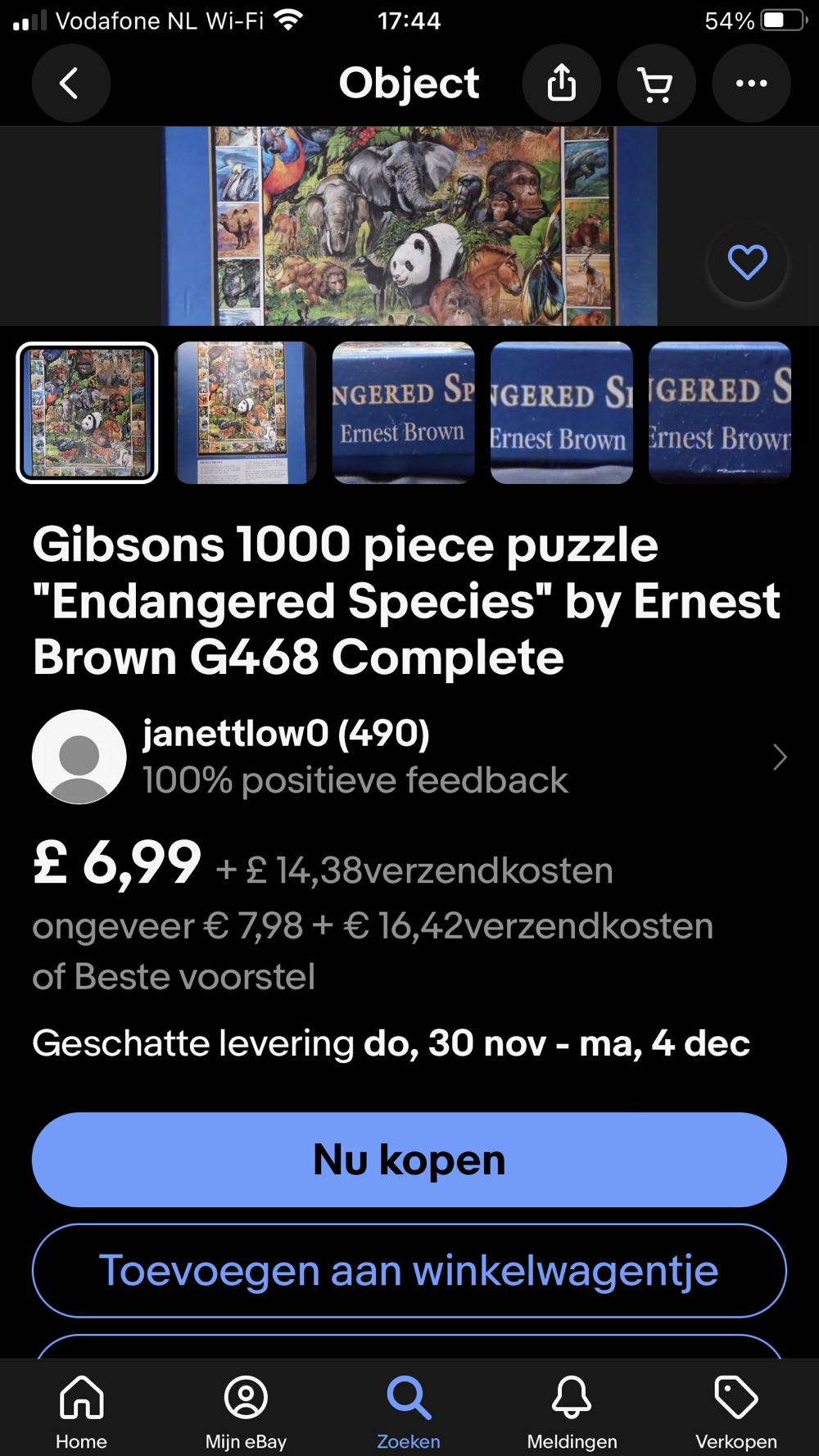This screenshot has height=1456, width=819.
Task: Add puzzle to winkelwagentje
Action: (x=409, y=1271)
